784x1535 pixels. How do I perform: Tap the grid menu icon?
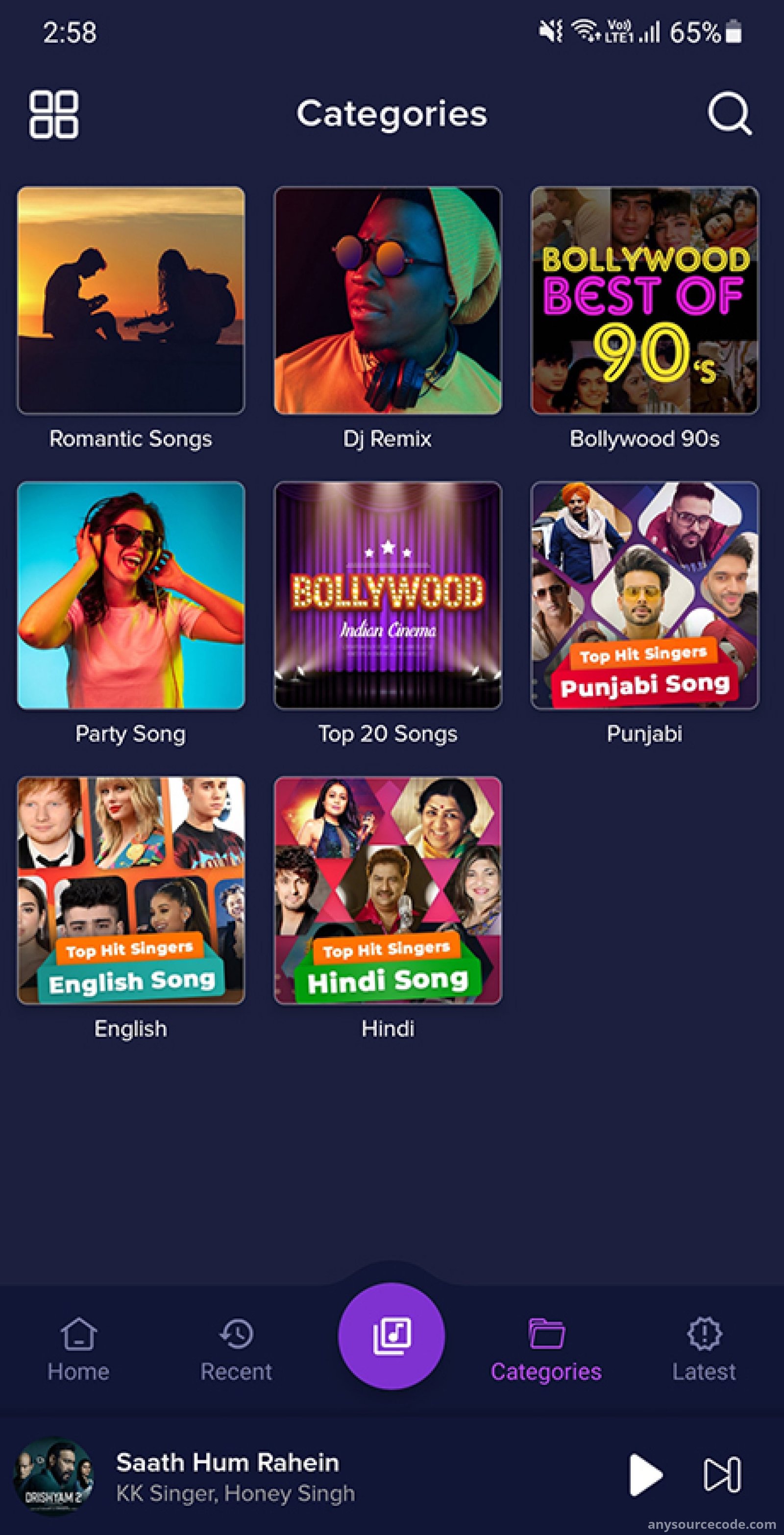click(x=53, y=114)
